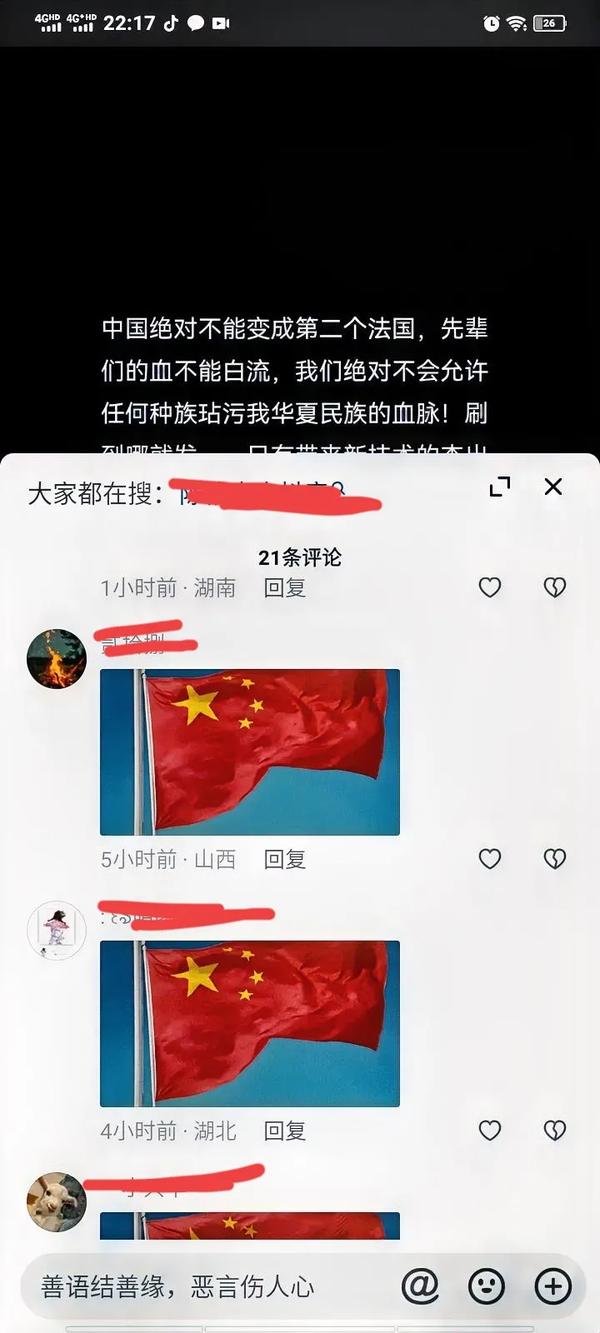
Task: Dislike the comment from Shanxi
Action: coord(554,859)
